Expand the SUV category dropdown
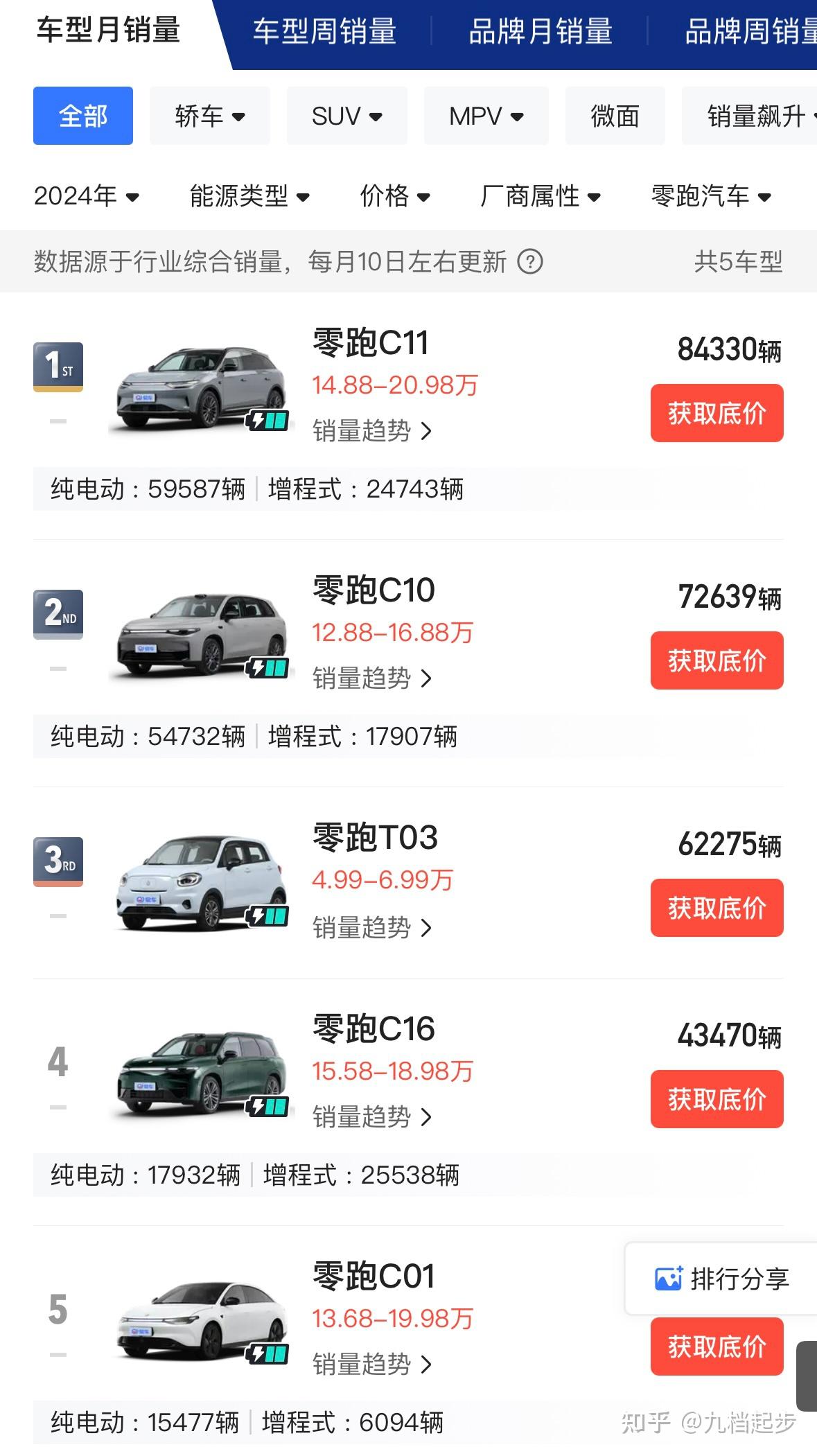Viewport: 817px width, 1456px height. [x=346, y=116]
